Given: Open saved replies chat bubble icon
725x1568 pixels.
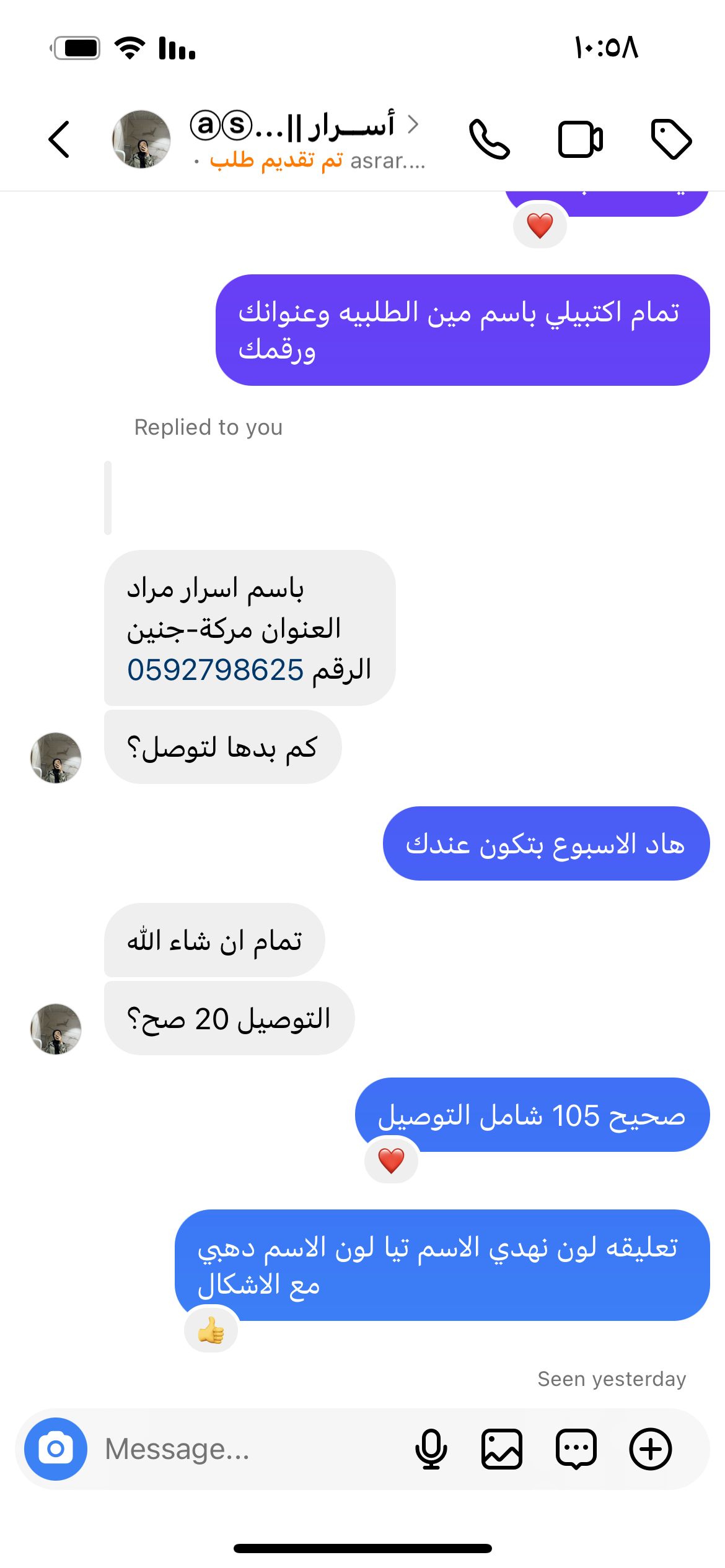Looking at the screenshot, I should pyautogui.click(x=576, y=1449).
